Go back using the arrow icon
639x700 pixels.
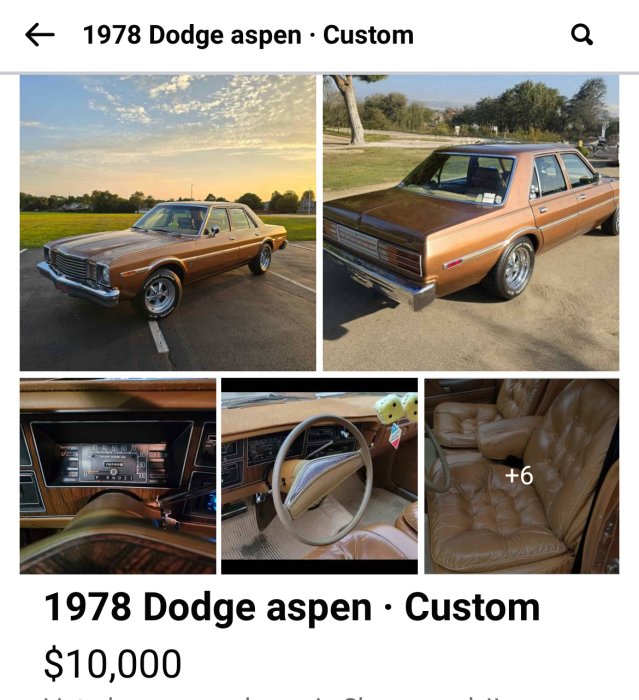[40, 35]
